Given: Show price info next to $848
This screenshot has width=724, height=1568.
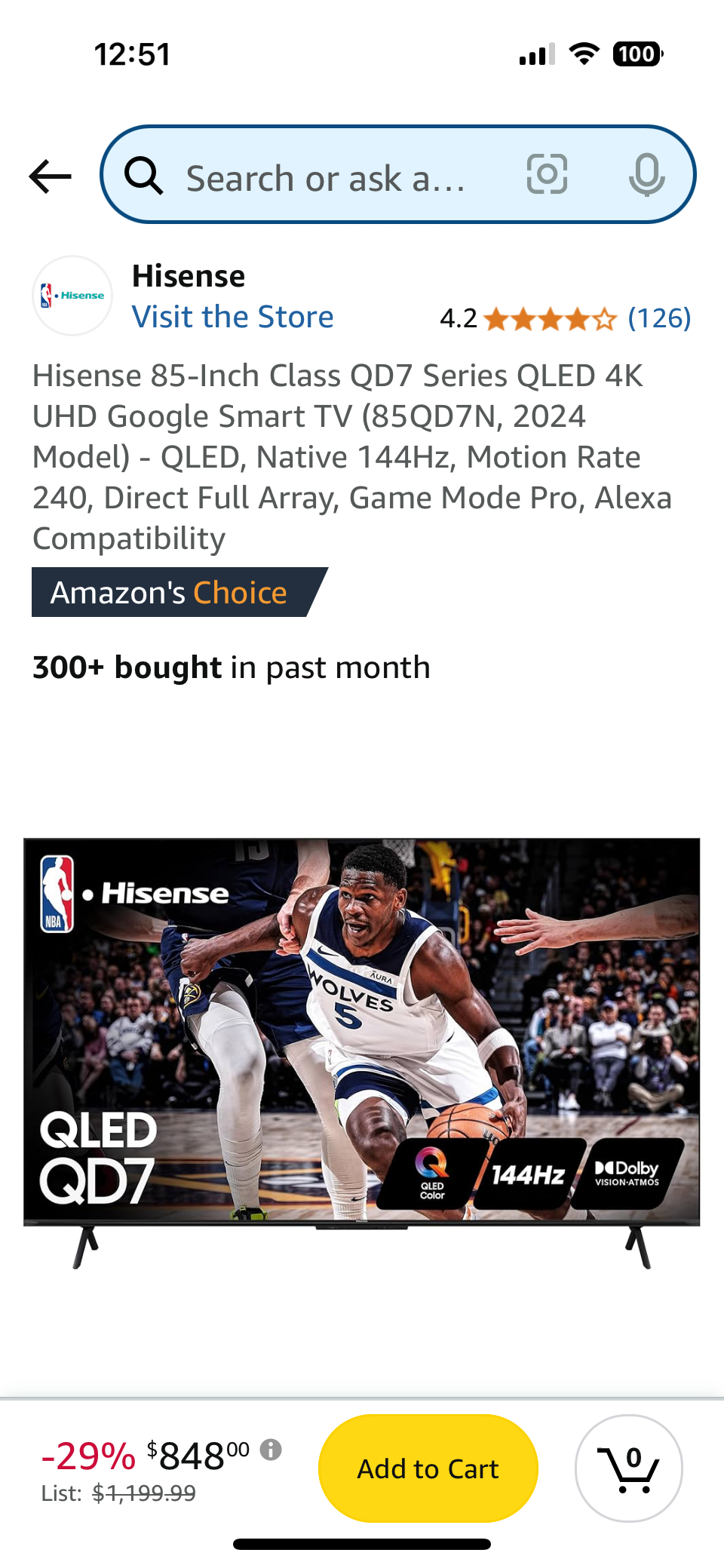Looking at the screenshot, I should (x=271, y=1449).
